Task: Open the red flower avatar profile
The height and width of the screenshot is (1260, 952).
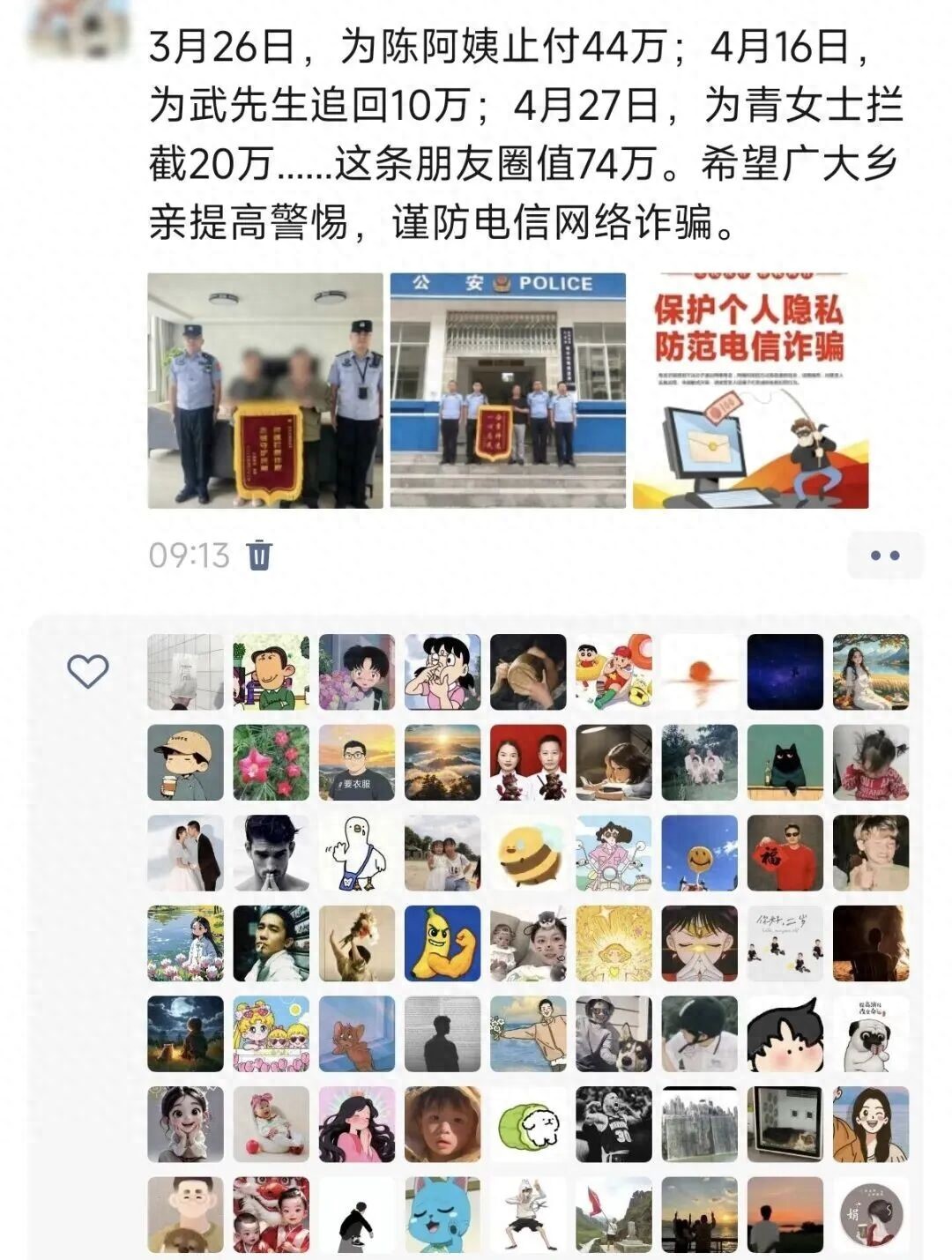Action: pyautogui.click(x=271, y=763)
